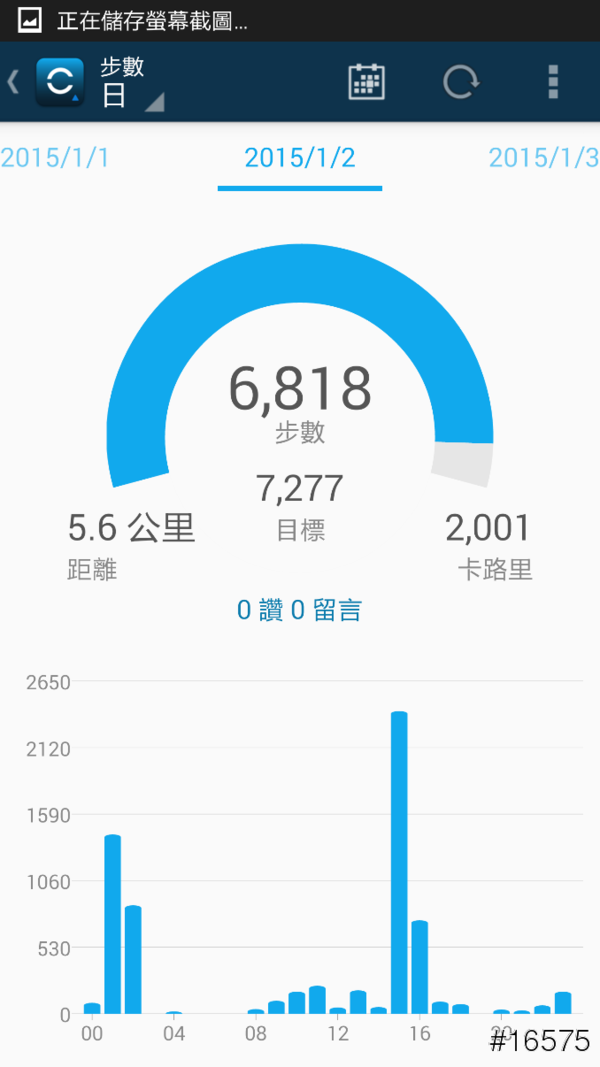Switch to the 2015/1/1 date tab
This screenshot has height=1067, width=600.
coord(55,157)
